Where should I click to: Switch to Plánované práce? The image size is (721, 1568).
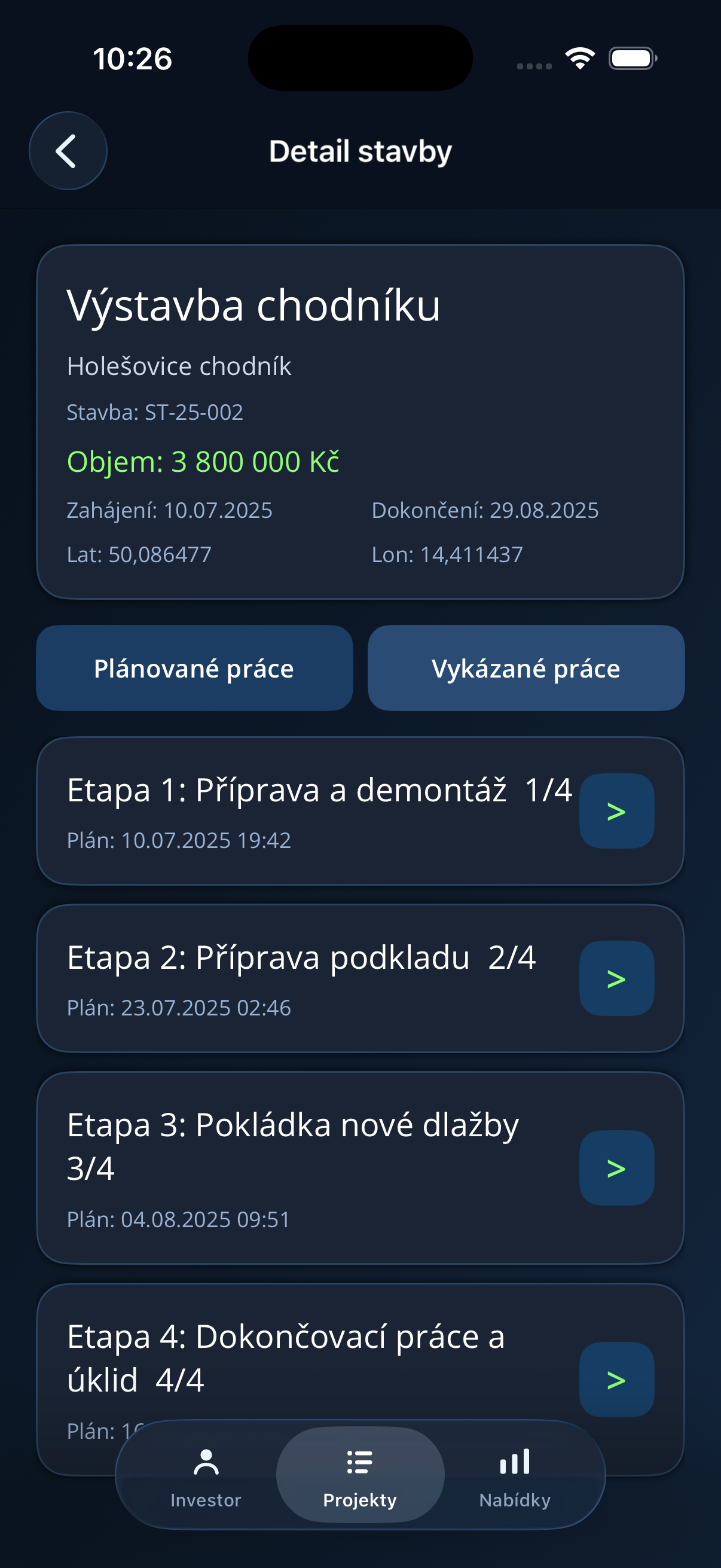coord(194,668)
